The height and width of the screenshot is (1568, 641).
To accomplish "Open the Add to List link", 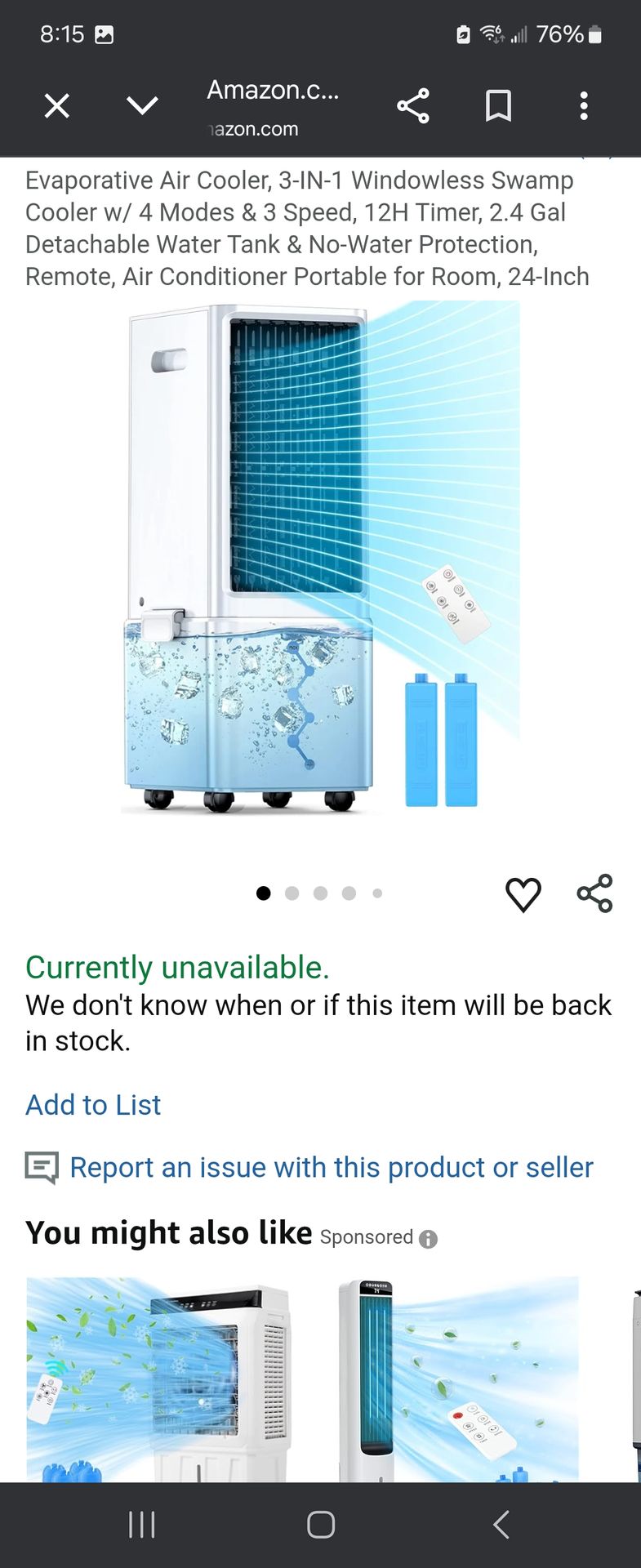I will coord(92,1104).
